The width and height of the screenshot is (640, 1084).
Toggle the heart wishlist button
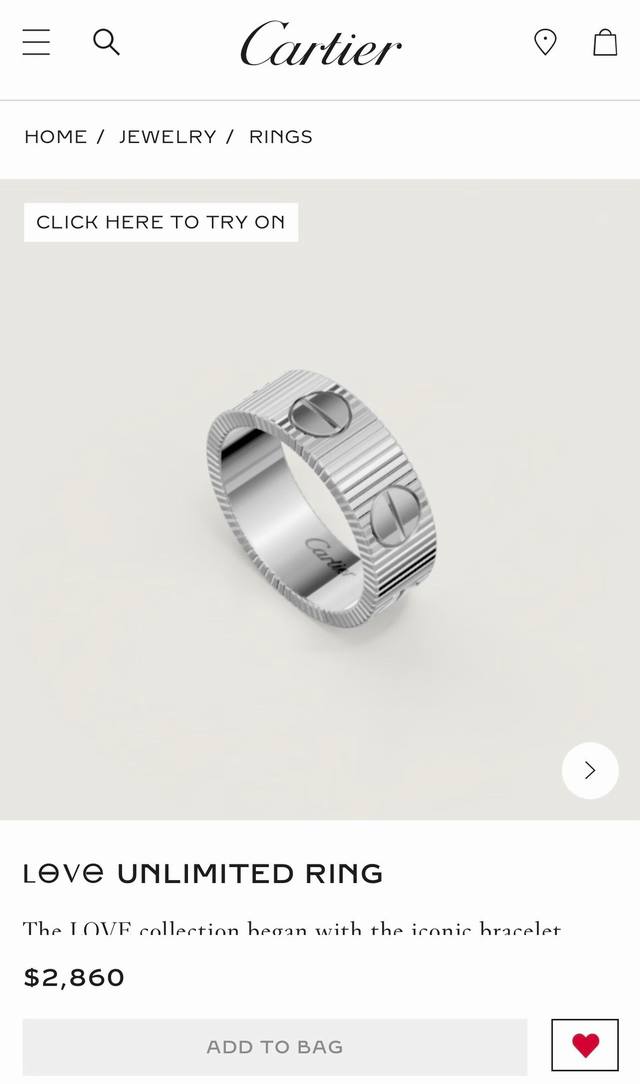tap(585, 1046)
